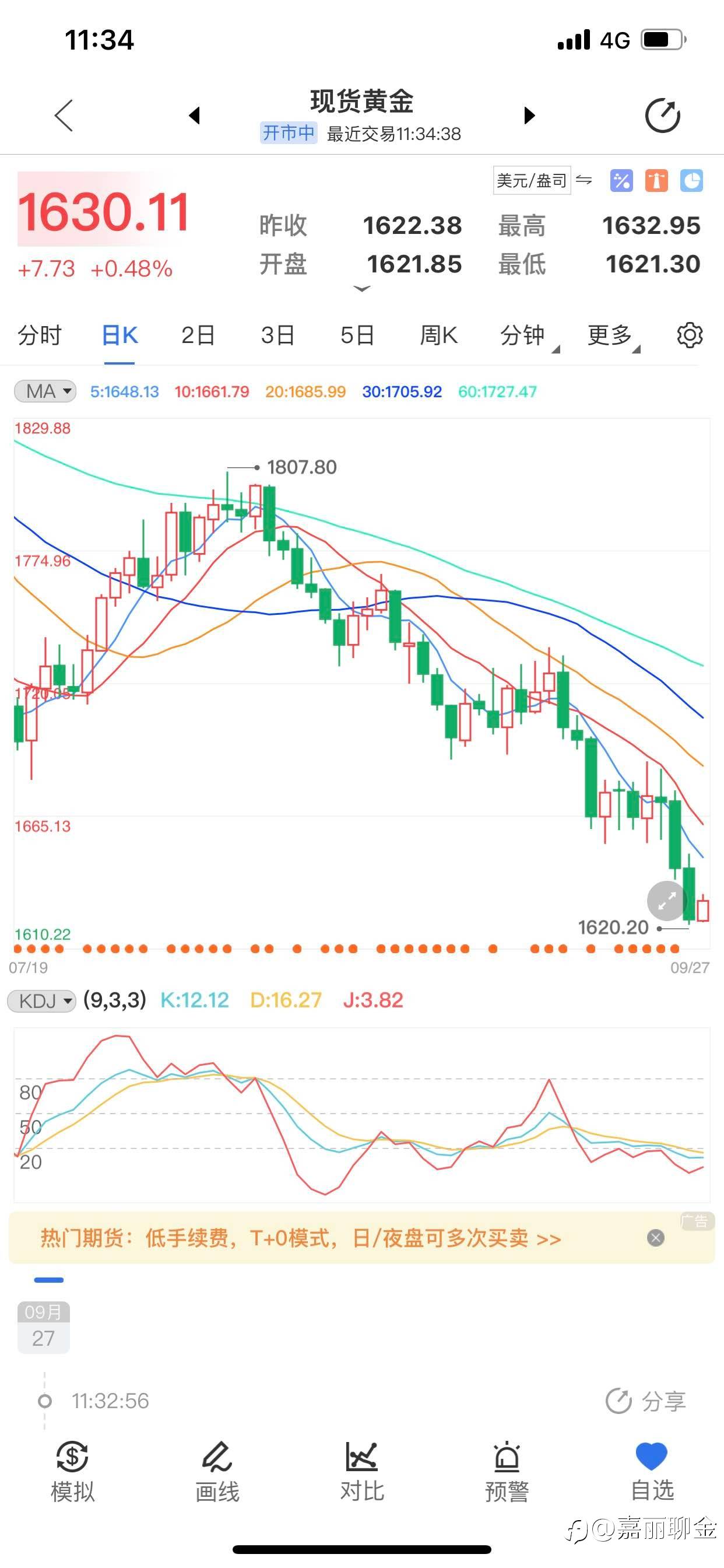
Task: Change the MA indicator selector
Action: tap(45, 391)
